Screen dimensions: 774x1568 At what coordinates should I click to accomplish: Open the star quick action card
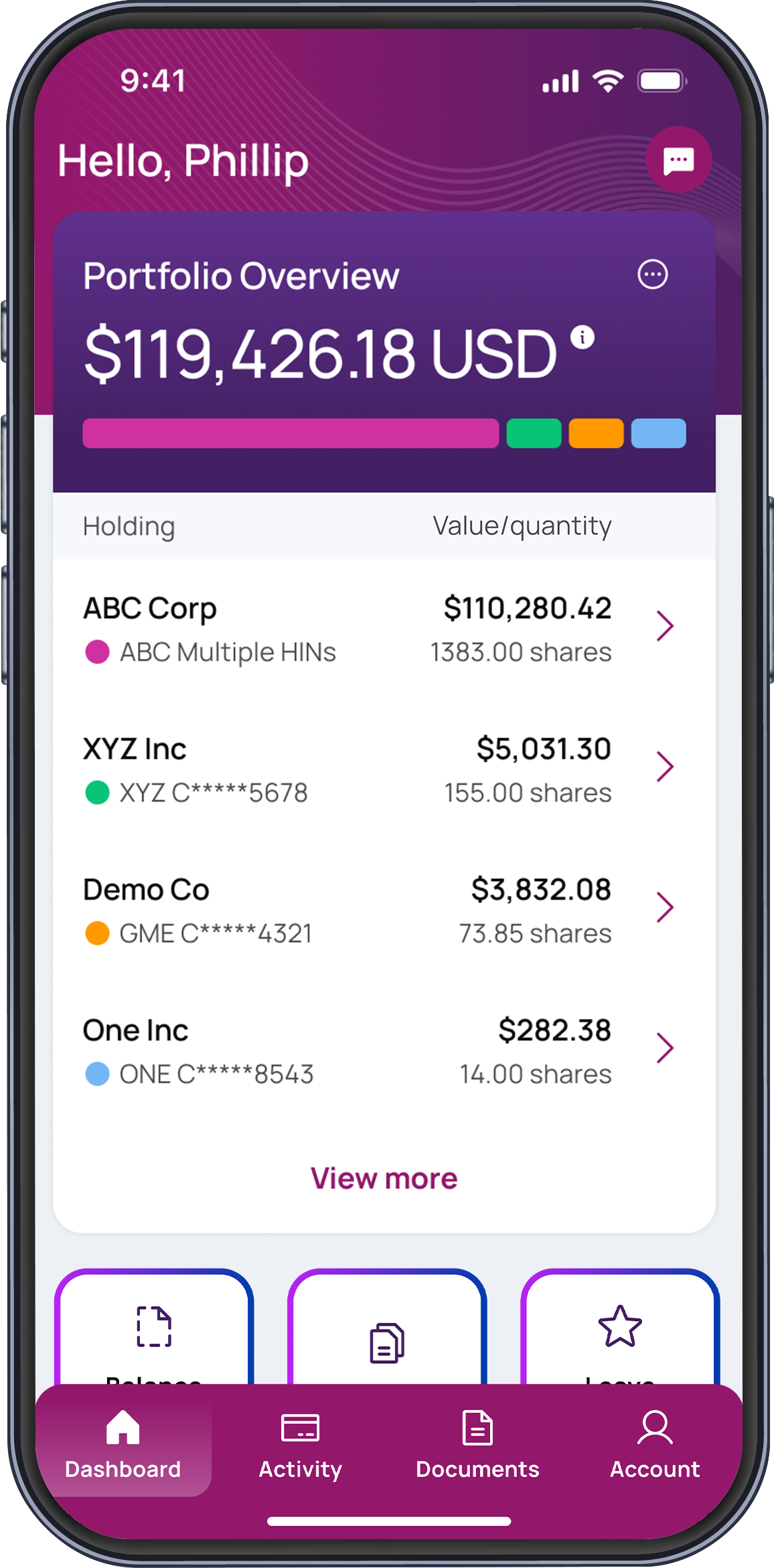620,1329
